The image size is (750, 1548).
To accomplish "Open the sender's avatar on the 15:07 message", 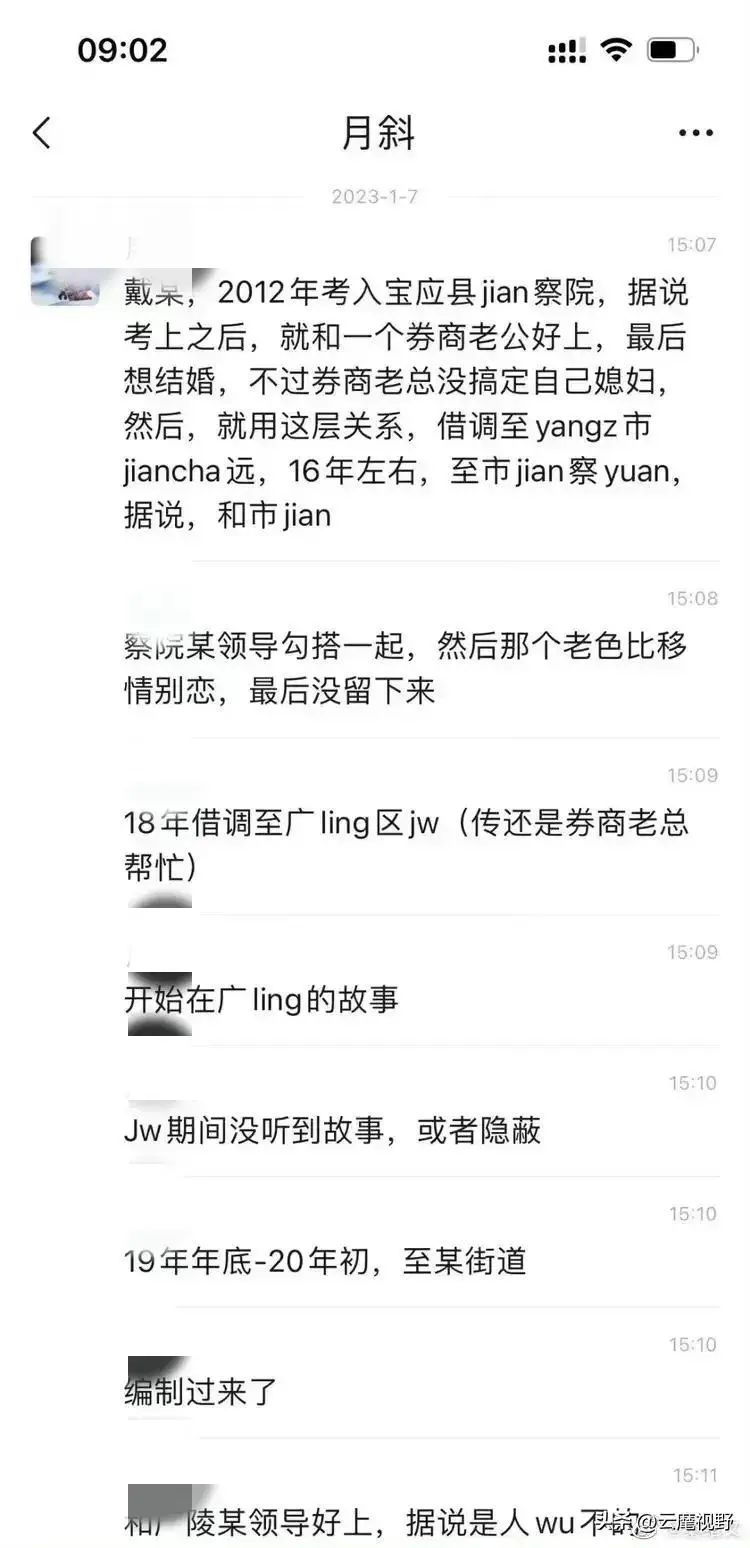I will 64,271.
